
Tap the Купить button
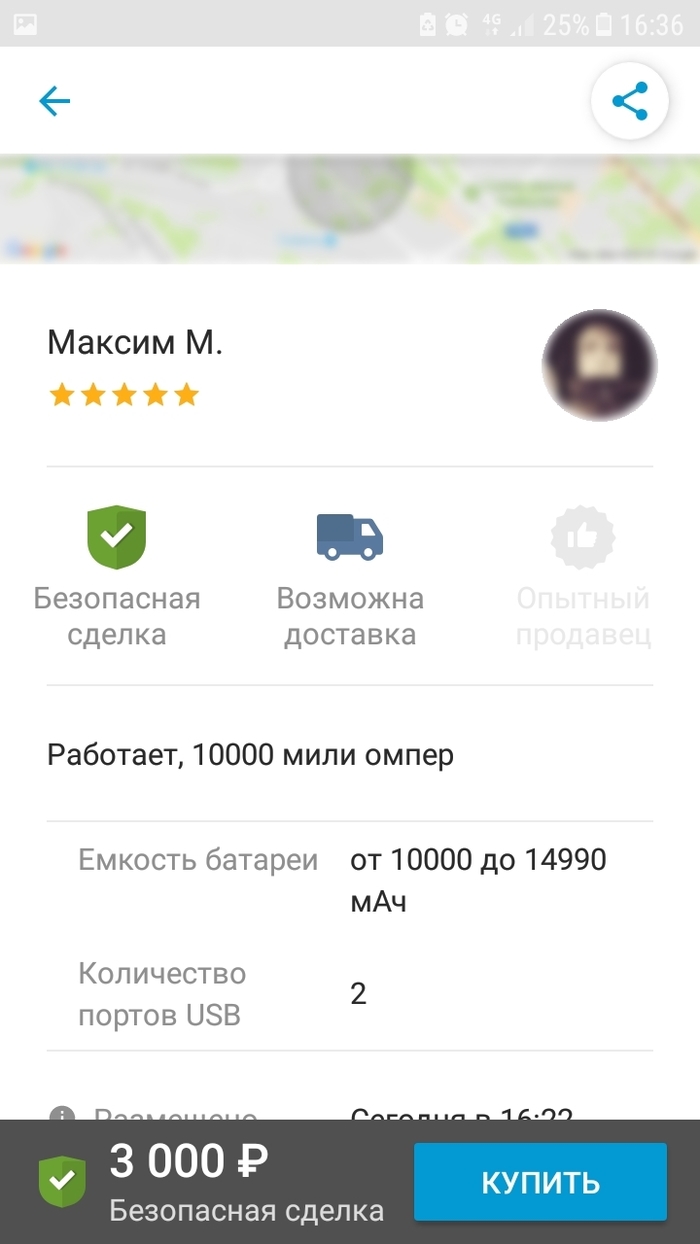(x=540, y=1182)
